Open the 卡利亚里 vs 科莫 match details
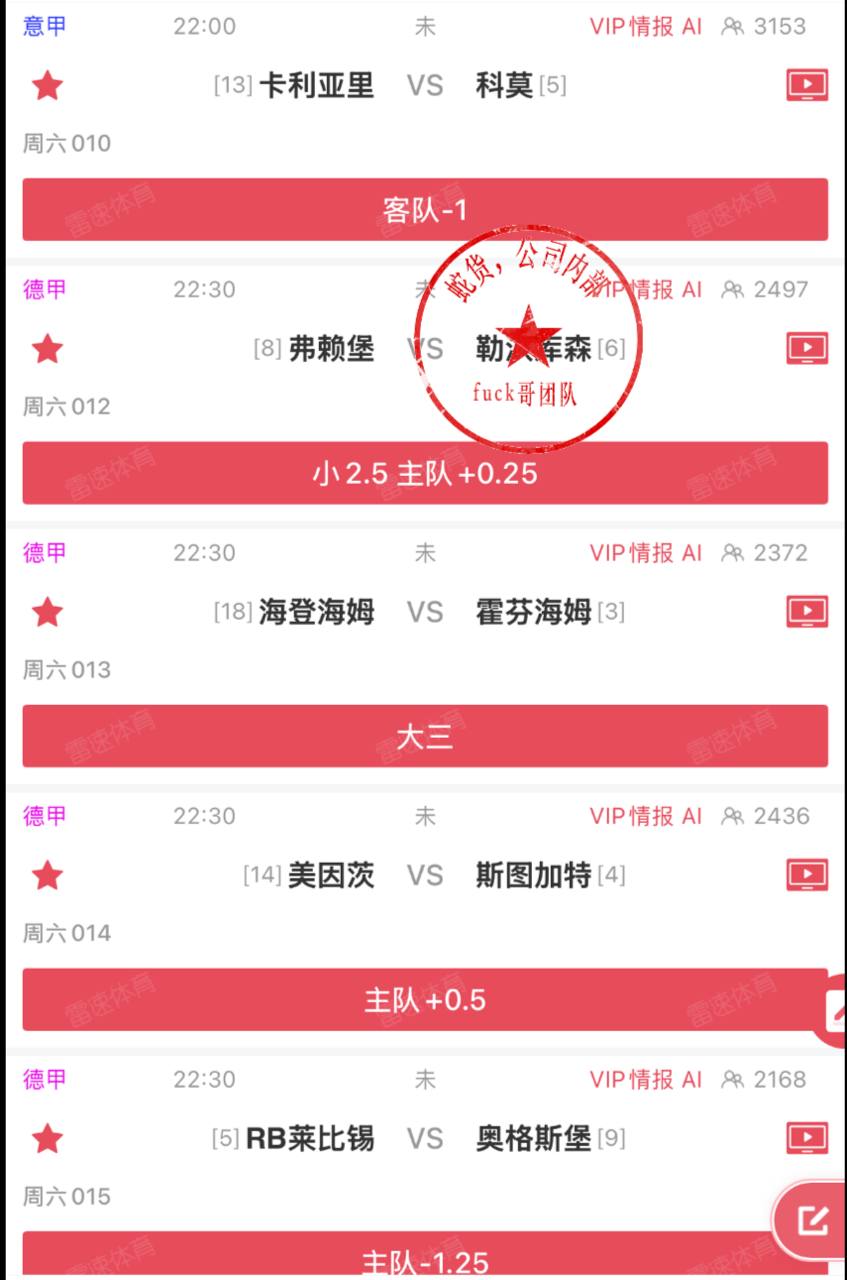The height and width of the screenshot is (1280, 847). coord(424,86)
